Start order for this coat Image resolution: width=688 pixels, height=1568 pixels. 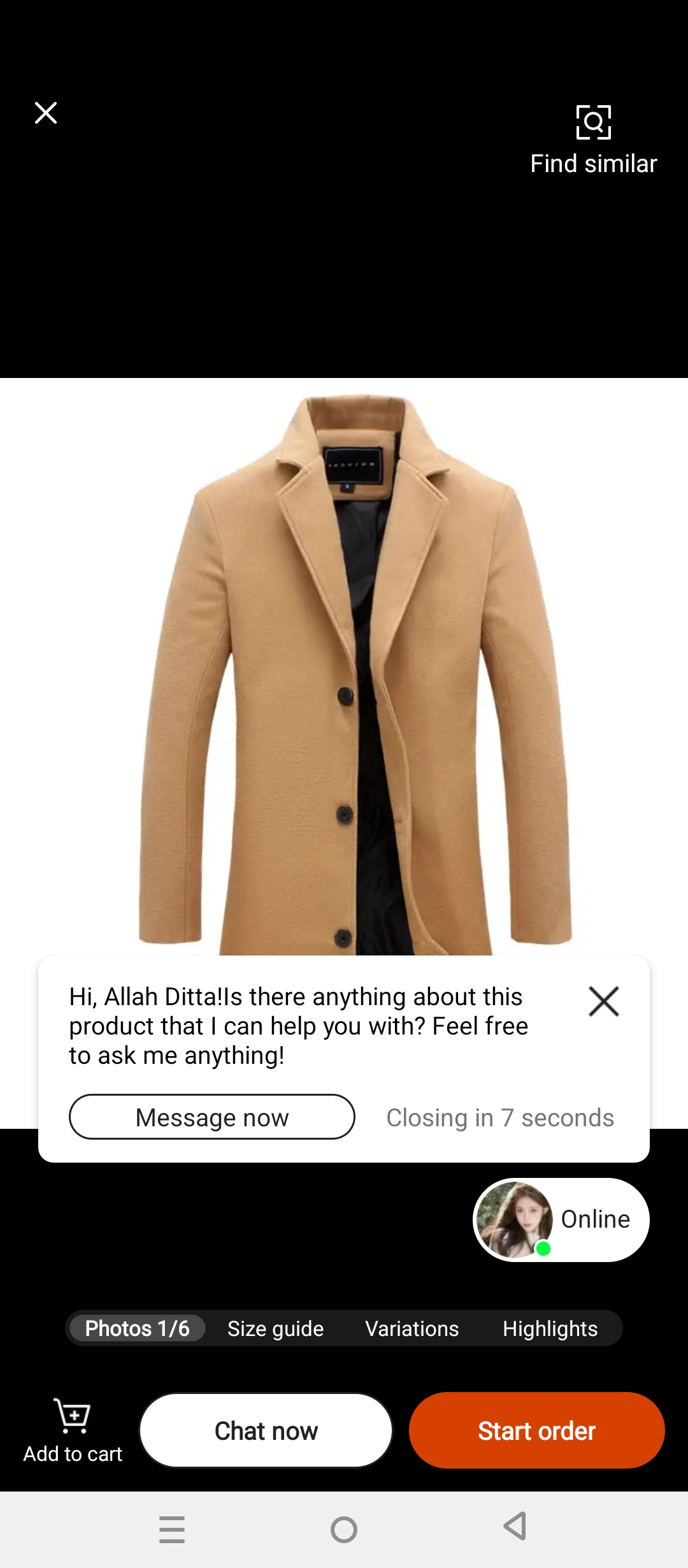coord(536,1430)
